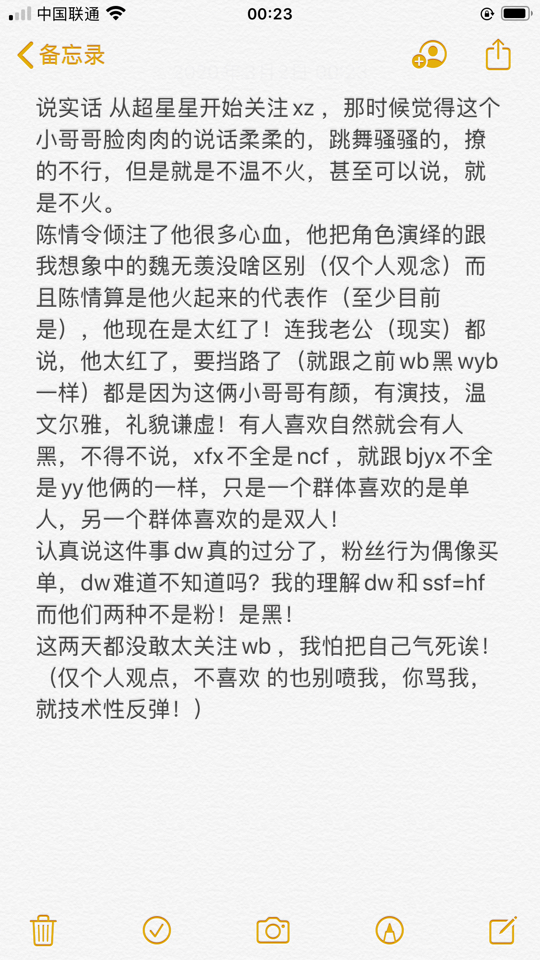Delete this note with the trash icon

coord(43,930)
